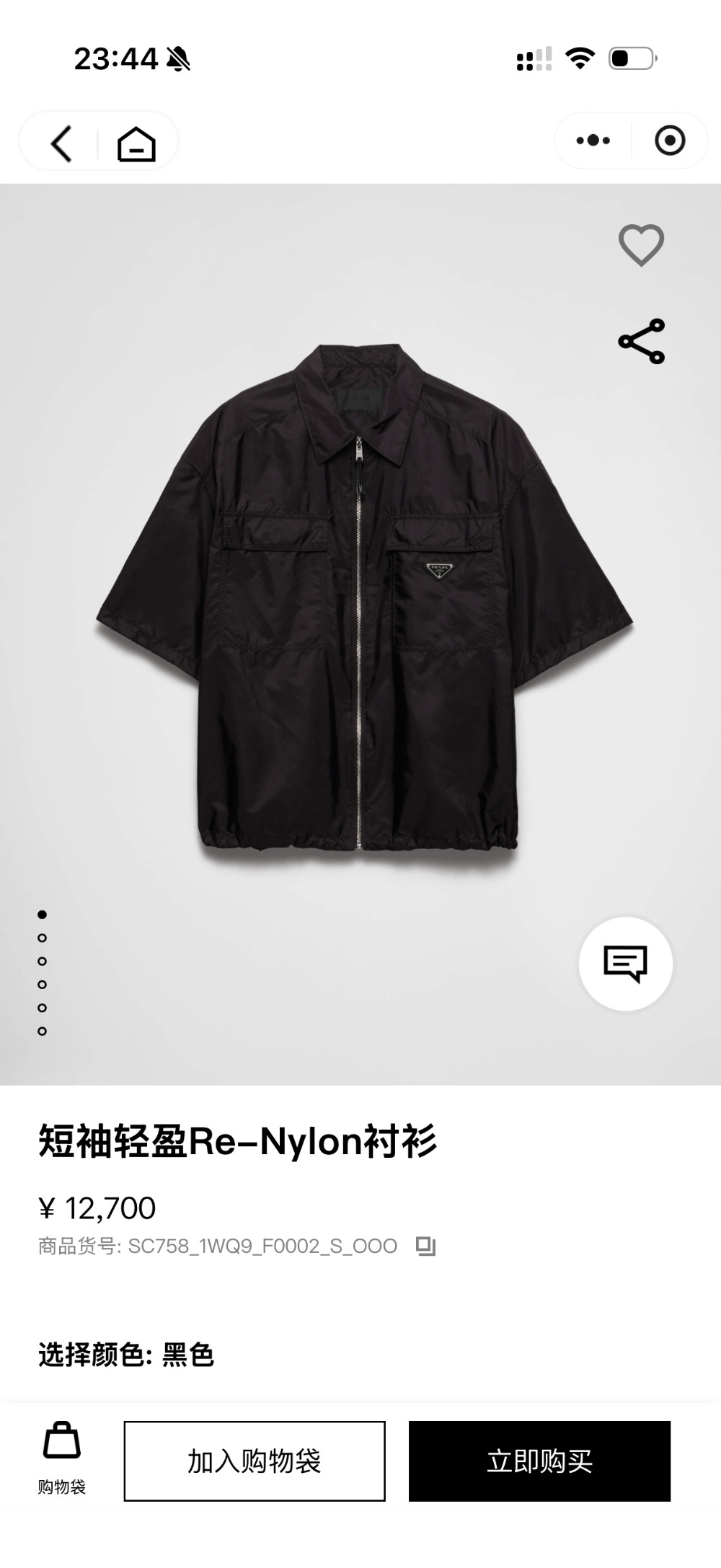Screen dimensions: 721x1568
Task: Close the mini program via circle icon
Action: point(670,141)
